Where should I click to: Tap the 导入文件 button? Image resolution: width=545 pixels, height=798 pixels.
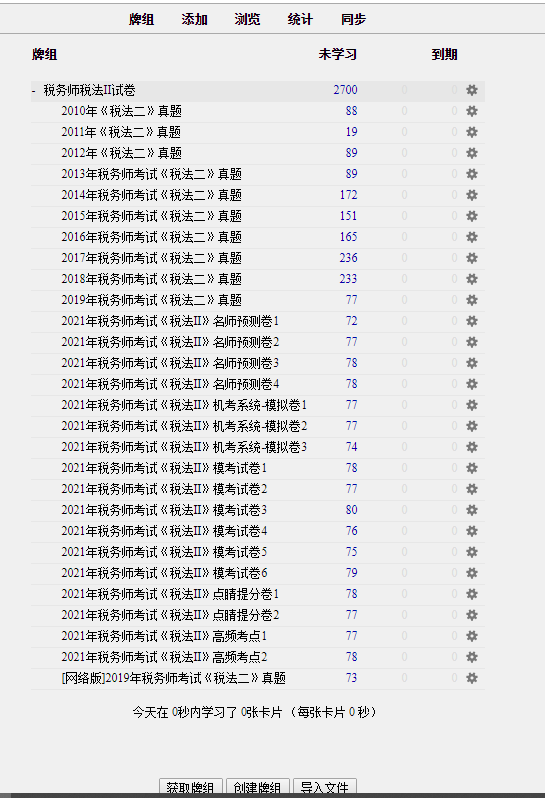pyautogui.click(x=325, y=787)
